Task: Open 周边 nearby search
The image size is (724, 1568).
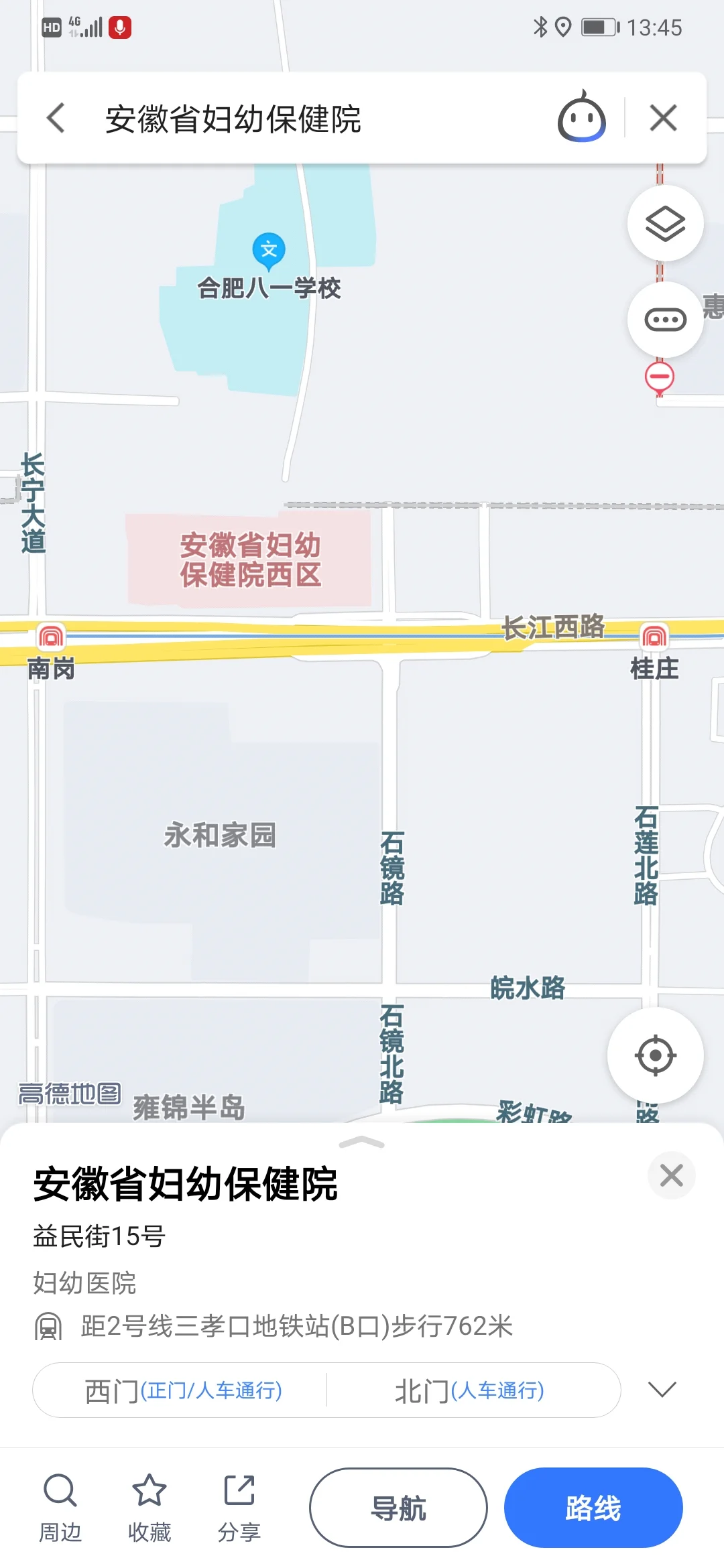Action: [x=60, y=1504]
